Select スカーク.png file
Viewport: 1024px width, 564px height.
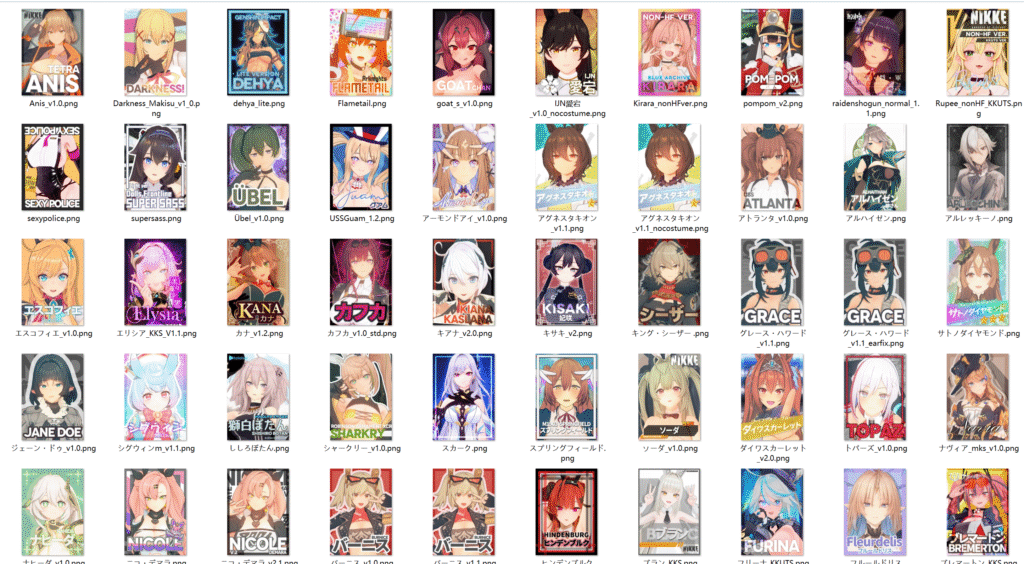click(x=464, y=396)
